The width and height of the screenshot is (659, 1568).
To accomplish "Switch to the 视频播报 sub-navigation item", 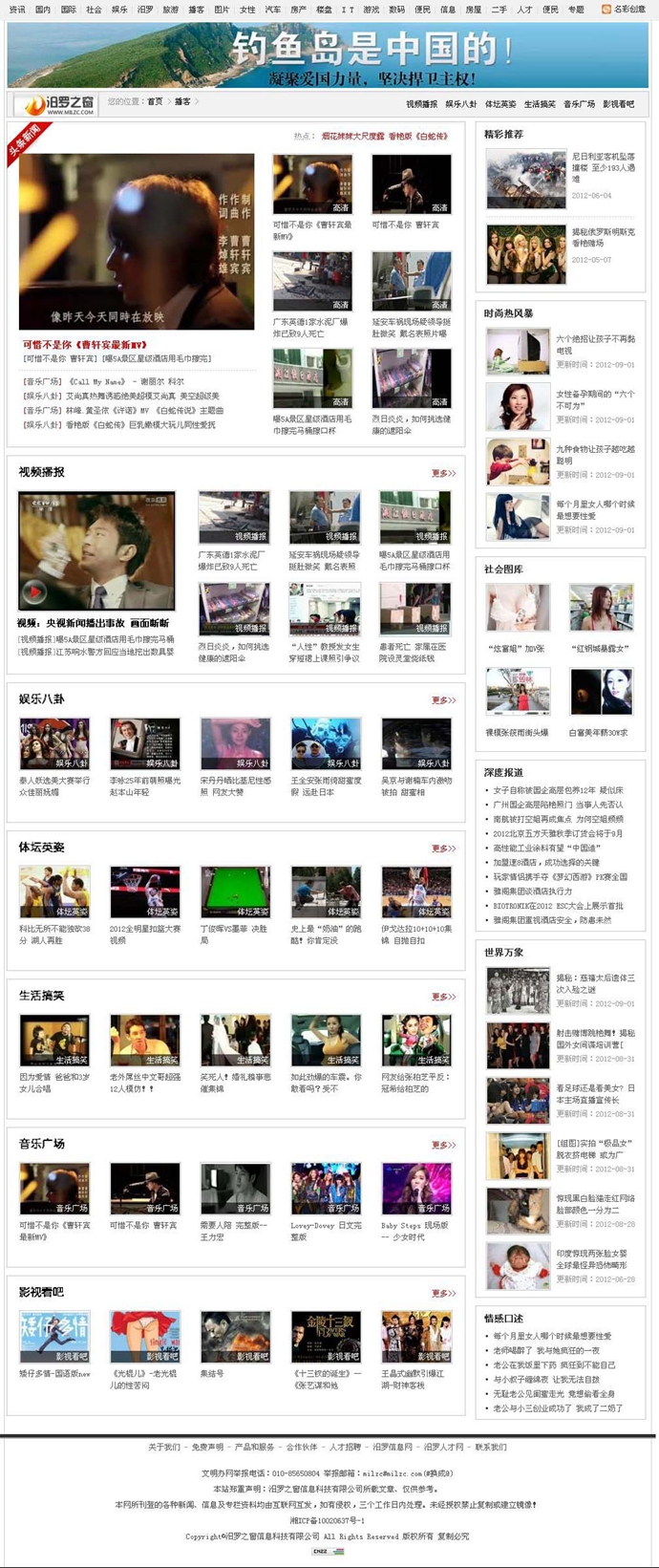I will point(421,104).
